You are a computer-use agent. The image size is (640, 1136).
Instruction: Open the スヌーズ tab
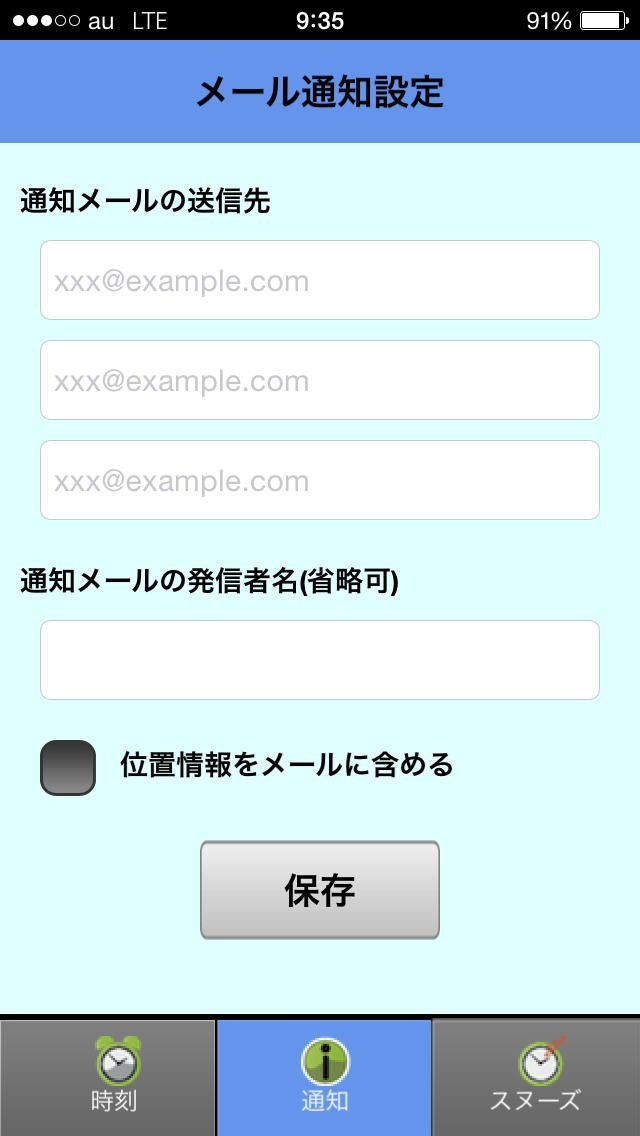click(x=536, y=1077)
